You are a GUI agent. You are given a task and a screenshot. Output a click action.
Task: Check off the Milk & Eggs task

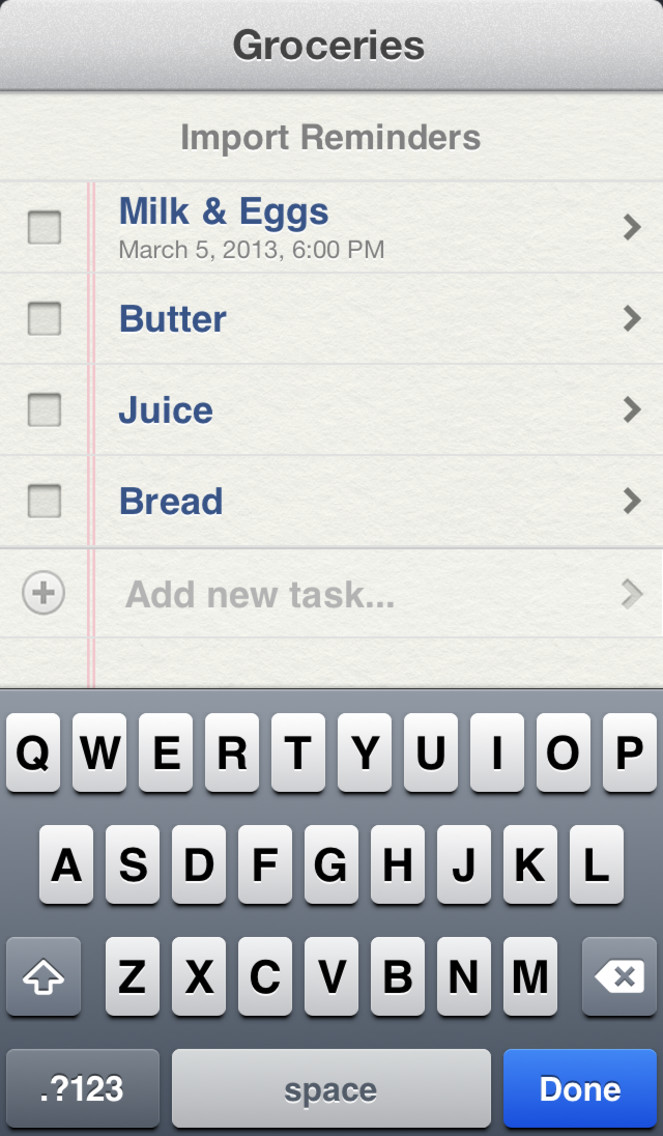pyautogui.click(x=44, y=227)
